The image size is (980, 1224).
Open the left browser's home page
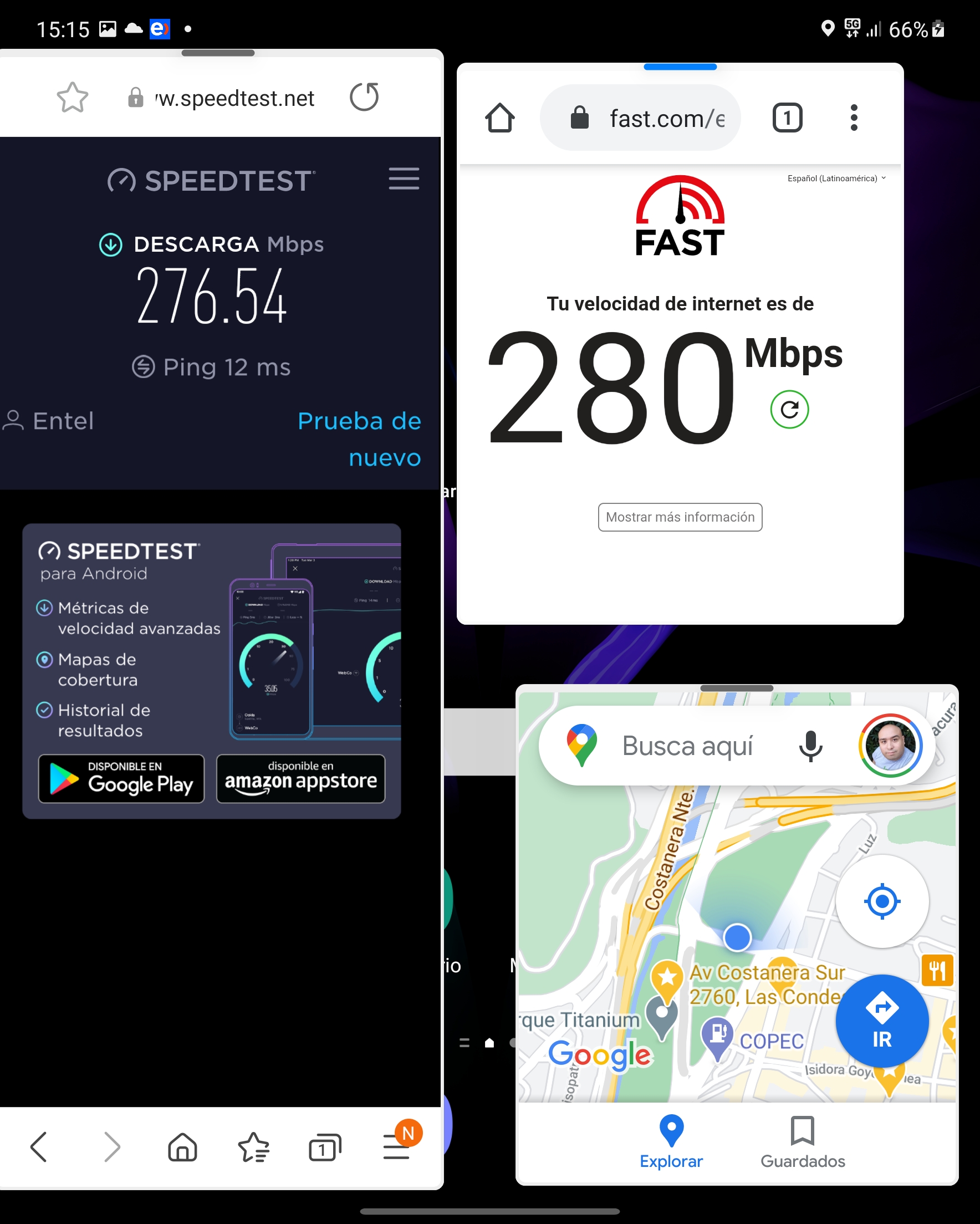tap(182, 1147)
